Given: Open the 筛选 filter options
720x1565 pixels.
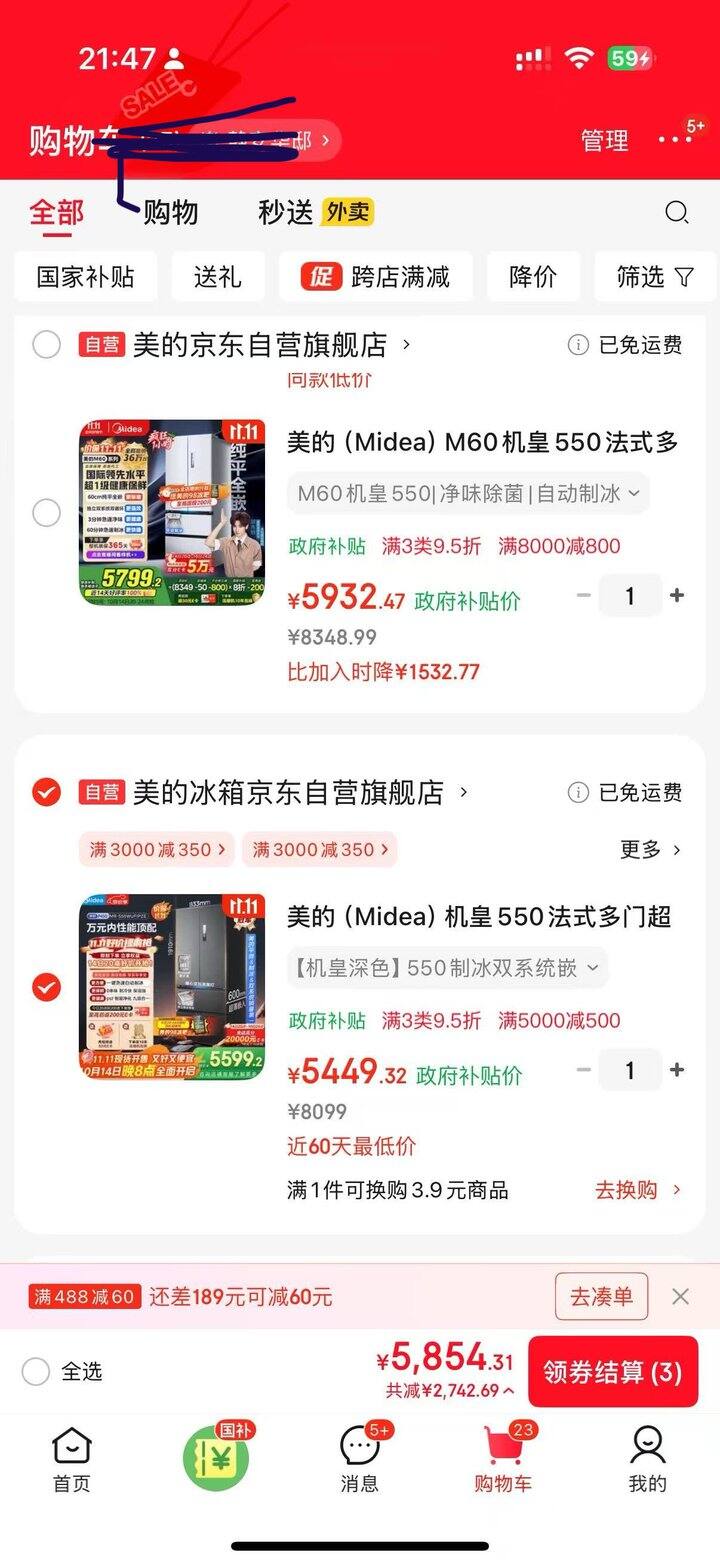Looking at the screenshot, I should [655, 277].
